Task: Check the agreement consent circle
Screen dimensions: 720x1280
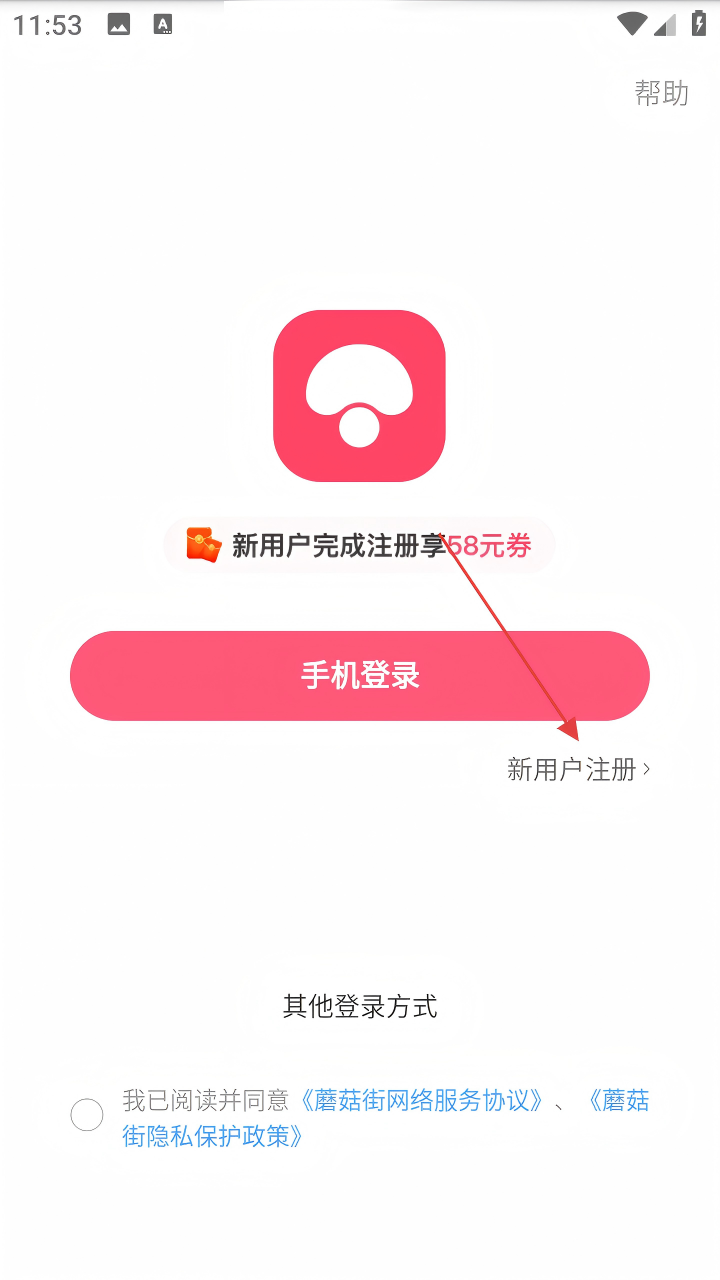Action: coord(87,1115)
